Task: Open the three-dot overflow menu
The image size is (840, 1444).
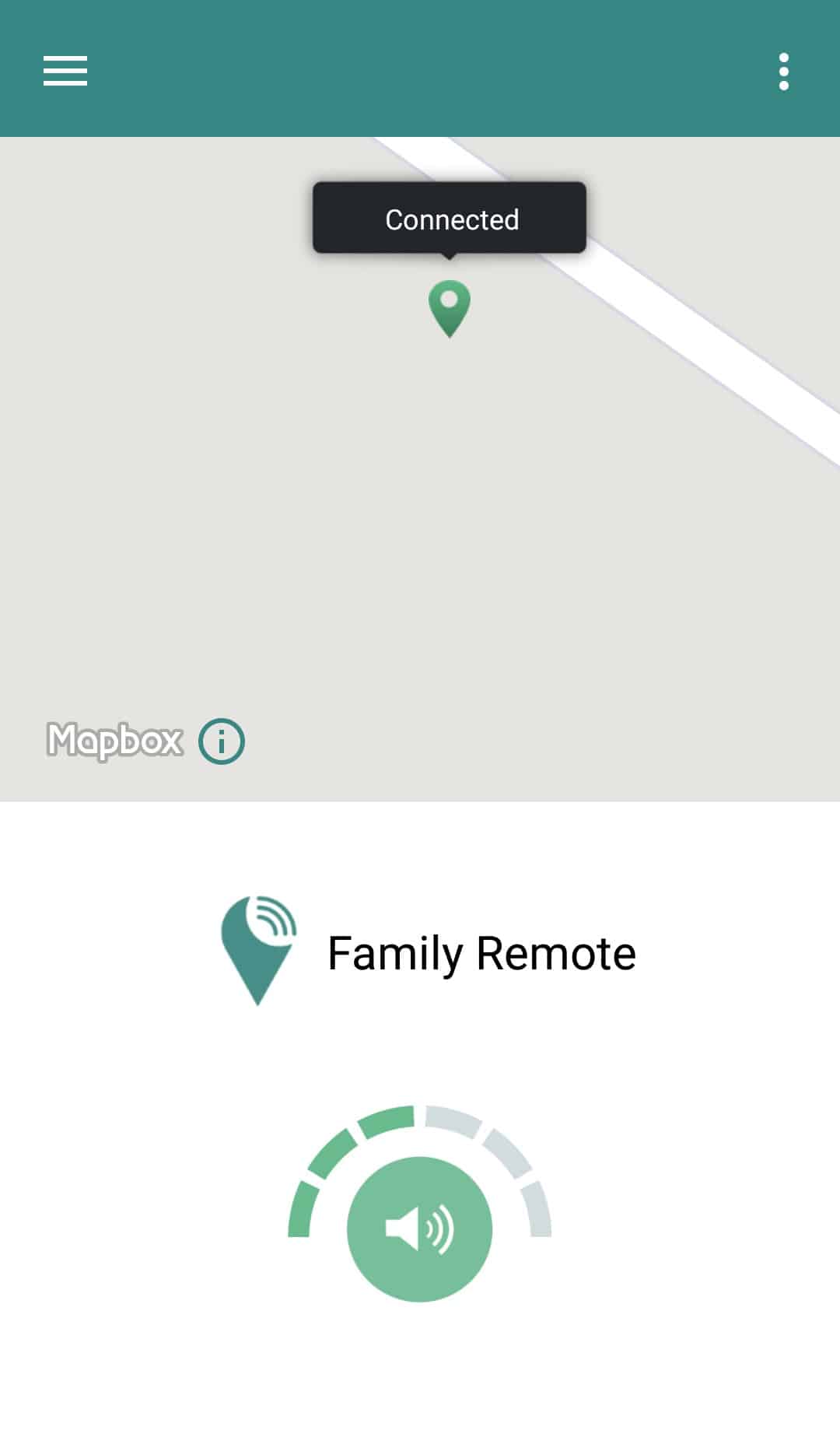Action: click(x=783, y=72)
